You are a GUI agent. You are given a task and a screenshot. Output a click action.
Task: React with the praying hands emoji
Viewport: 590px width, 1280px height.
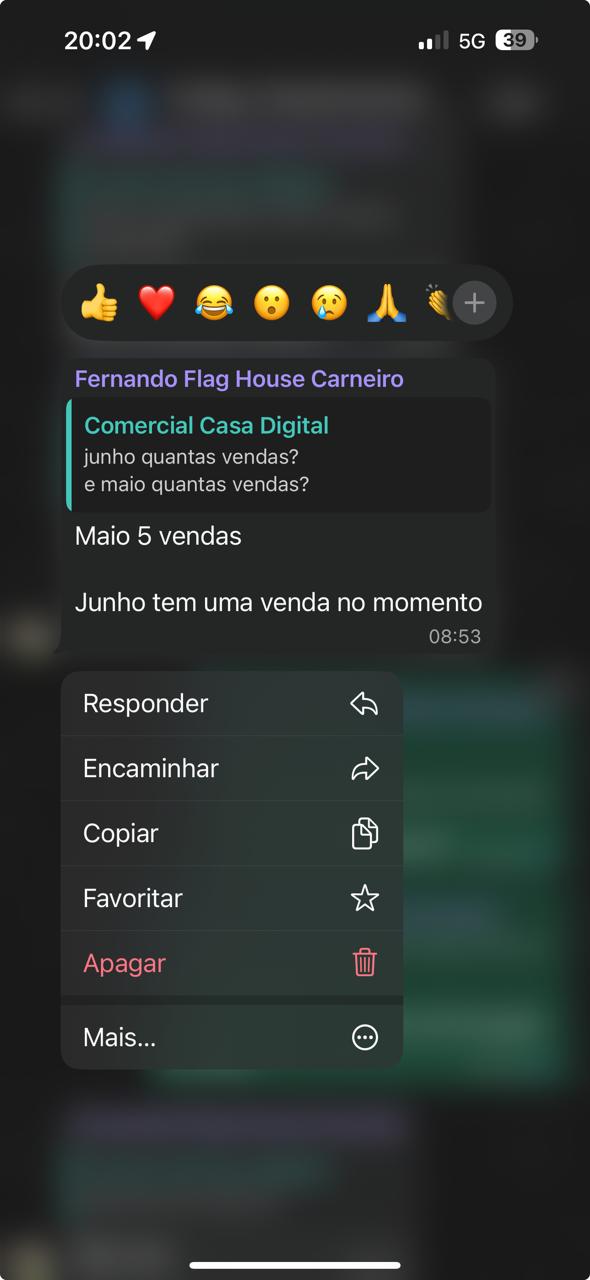386,302
